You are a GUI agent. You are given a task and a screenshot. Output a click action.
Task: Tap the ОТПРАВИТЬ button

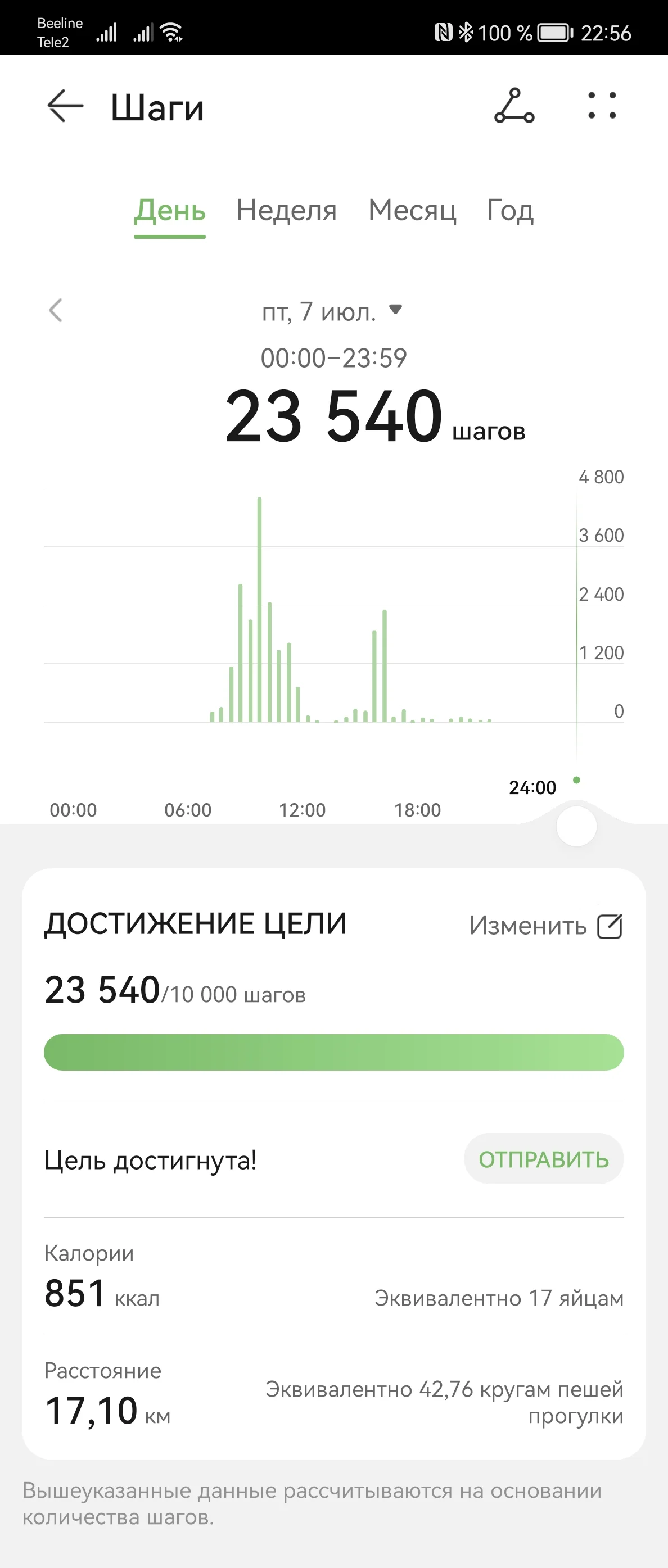pos(543,1159)
